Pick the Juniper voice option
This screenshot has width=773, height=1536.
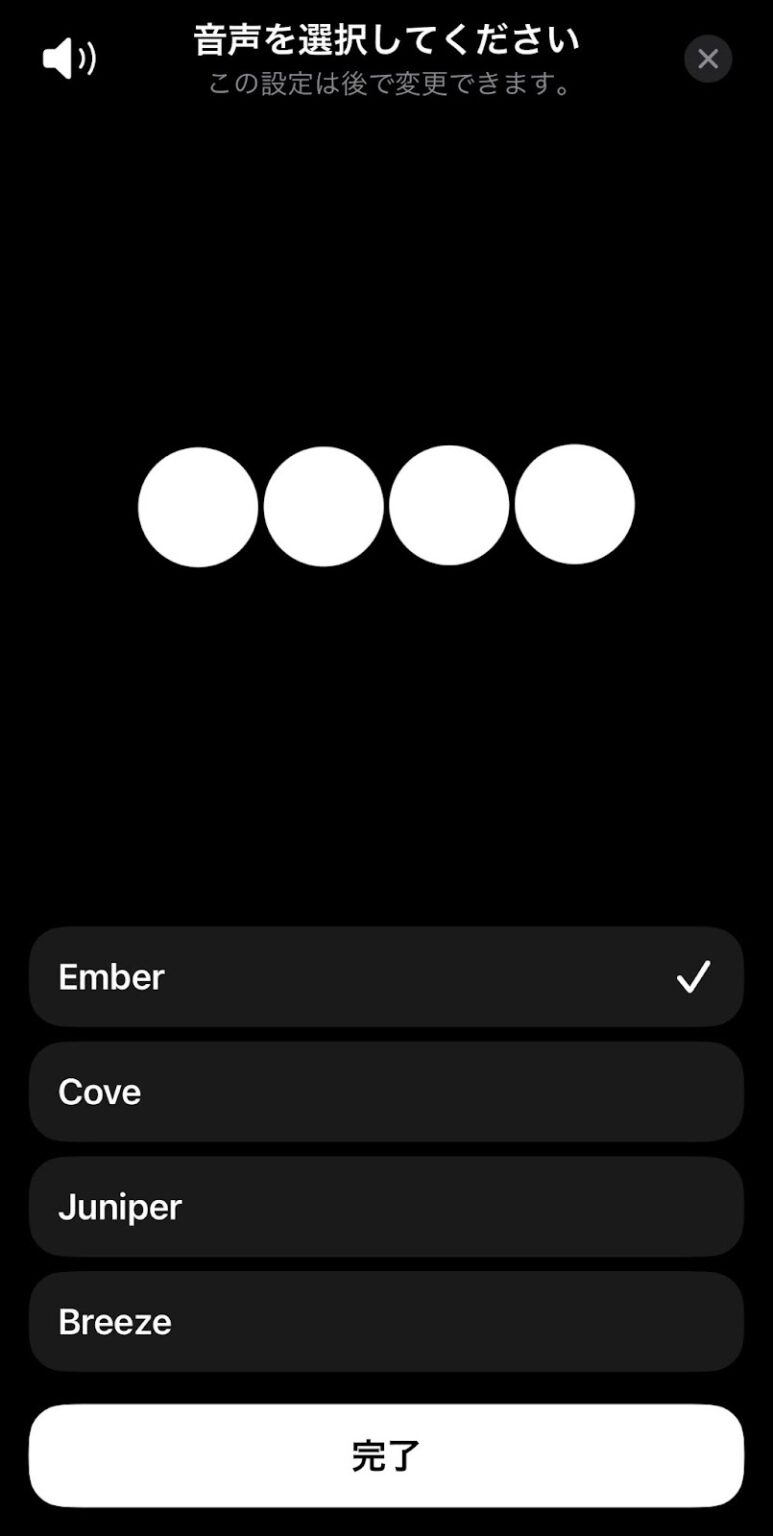click(386, 1207)
